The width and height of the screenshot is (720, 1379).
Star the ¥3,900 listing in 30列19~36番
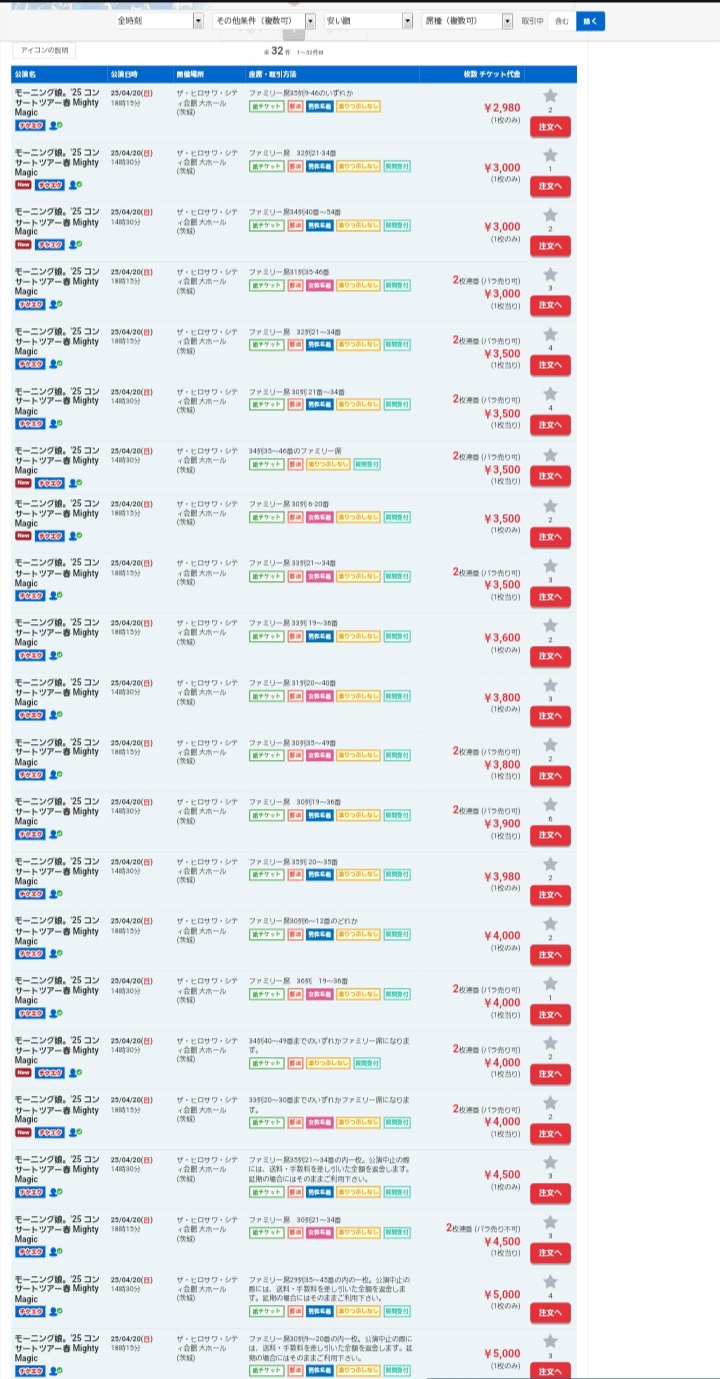click(x=550, y=804)
